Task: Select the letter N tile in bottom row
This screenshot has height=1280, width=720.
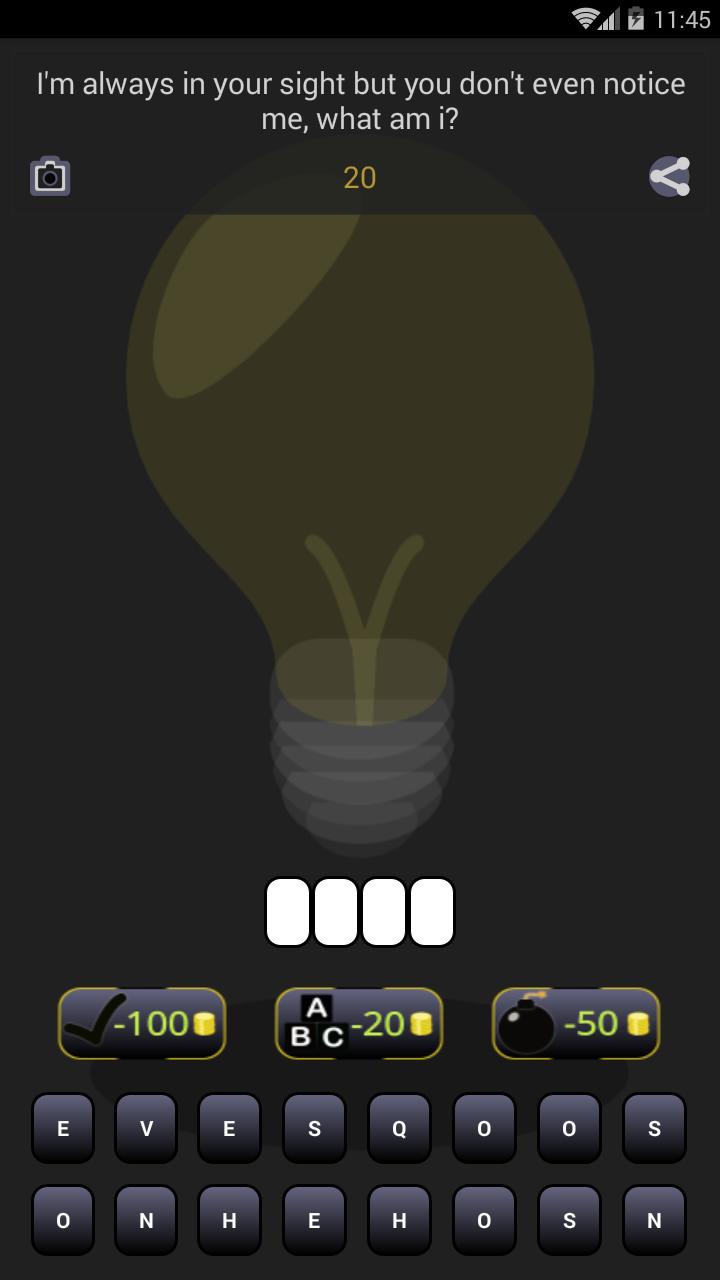Action: (146, 1221)
